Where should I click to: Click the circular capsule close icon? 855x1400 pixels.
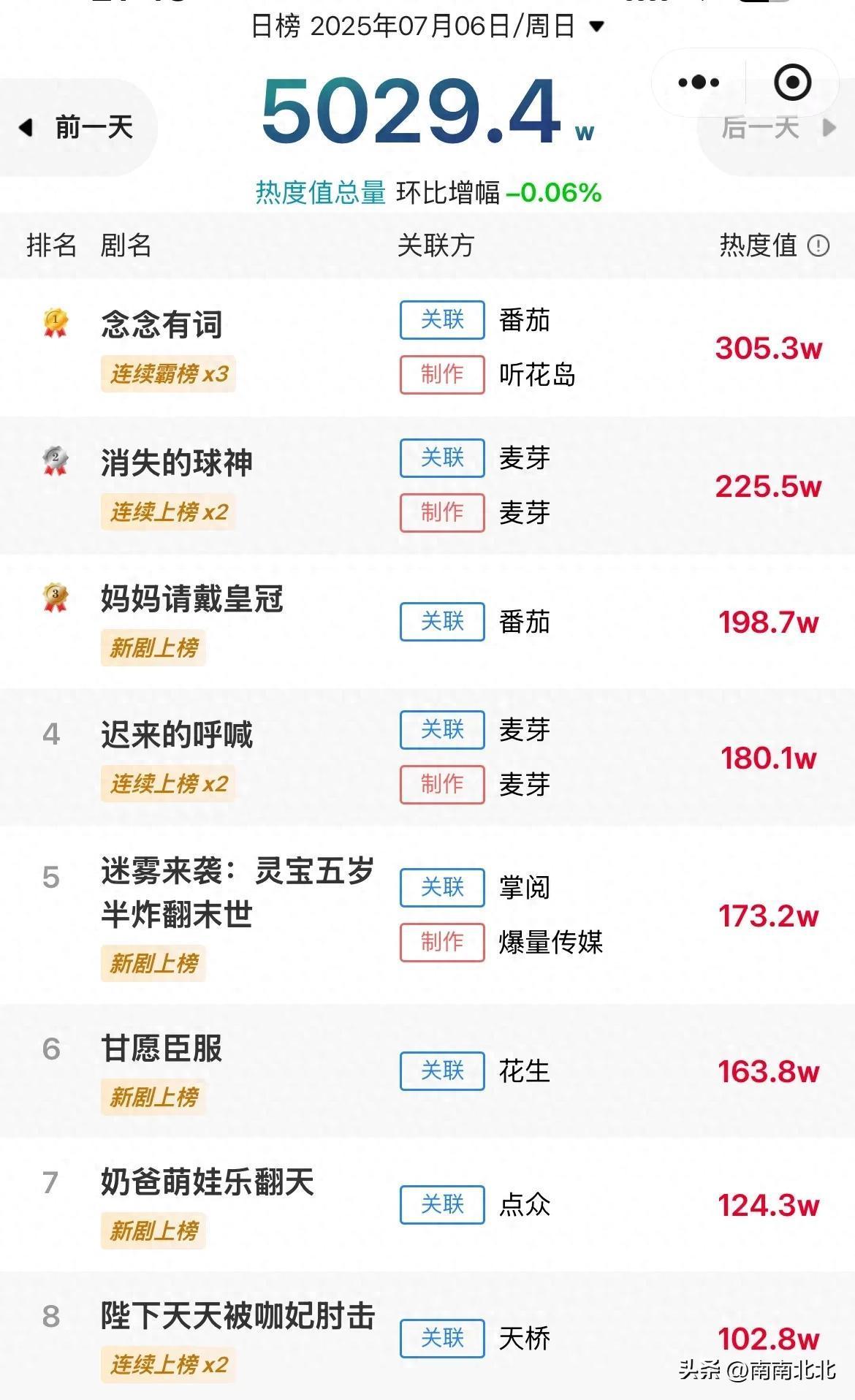tap(792, 83)
